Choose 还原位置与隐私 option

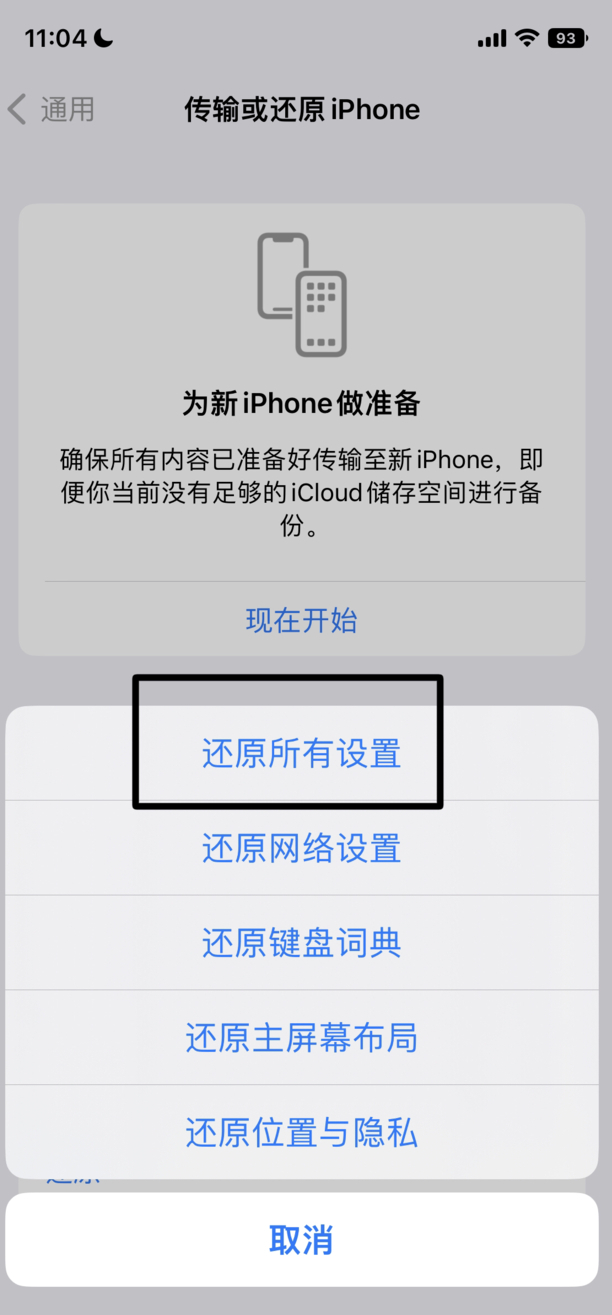click(x=302, y=1132)
